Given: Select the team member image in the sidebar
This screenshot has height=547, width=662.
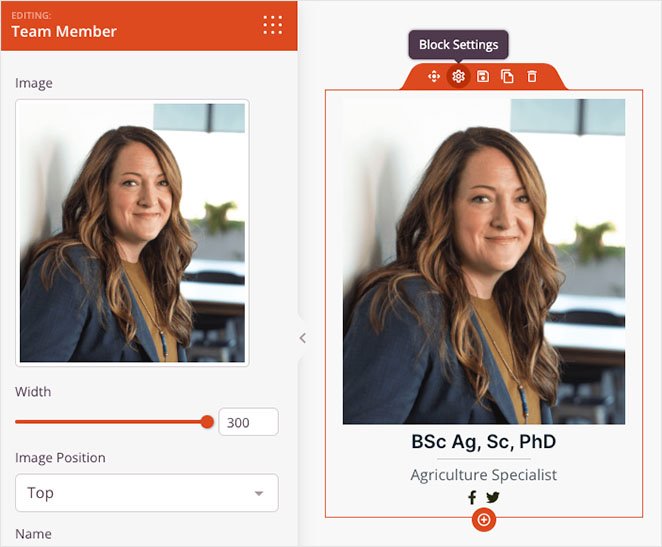Looking at the screenshot, I should 132,232.
